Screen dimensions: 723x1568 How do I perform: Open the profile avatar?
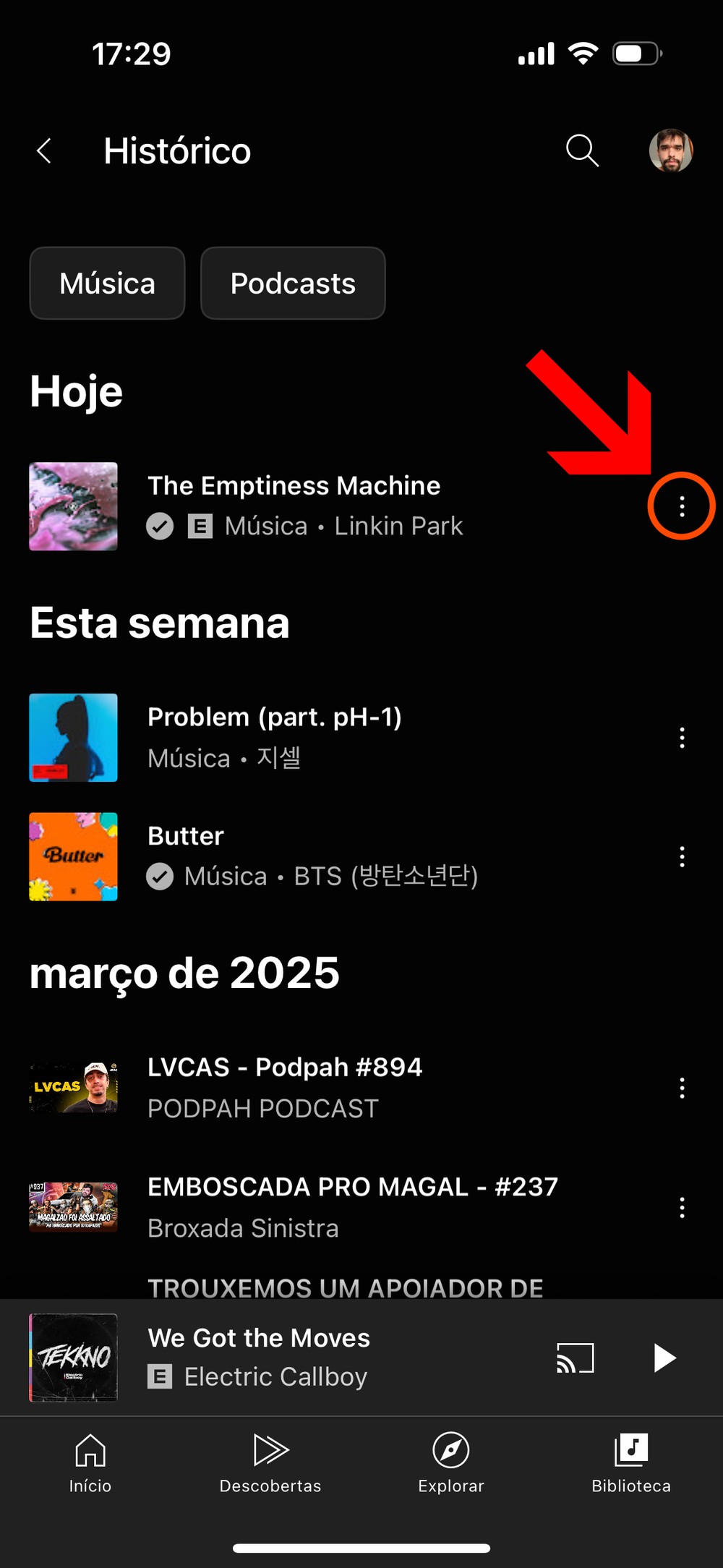[671, 151]
